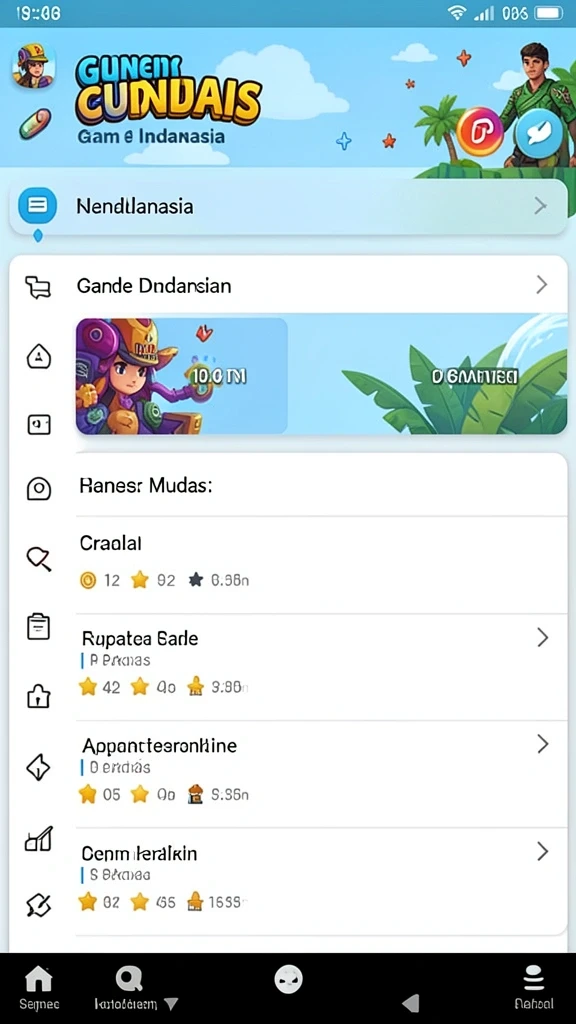Tap the back triangle in the bottom bar
Screen dimensions: 576x1024
(410, 1003)
